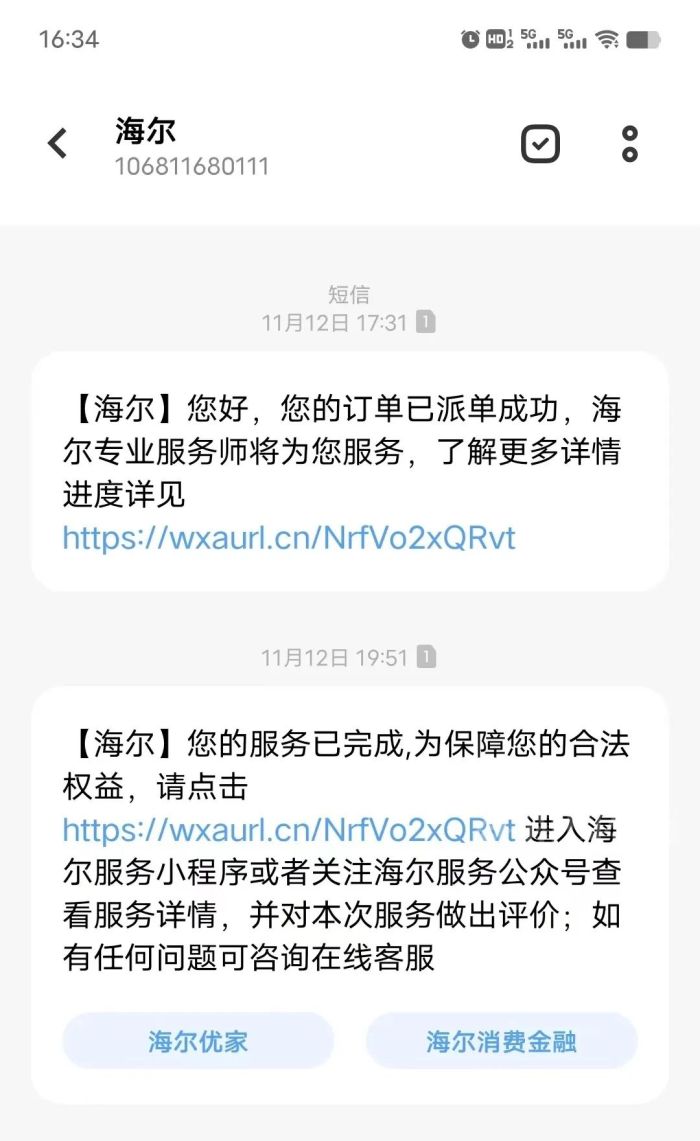Open the link in the 17:31 message

point(289,538)
